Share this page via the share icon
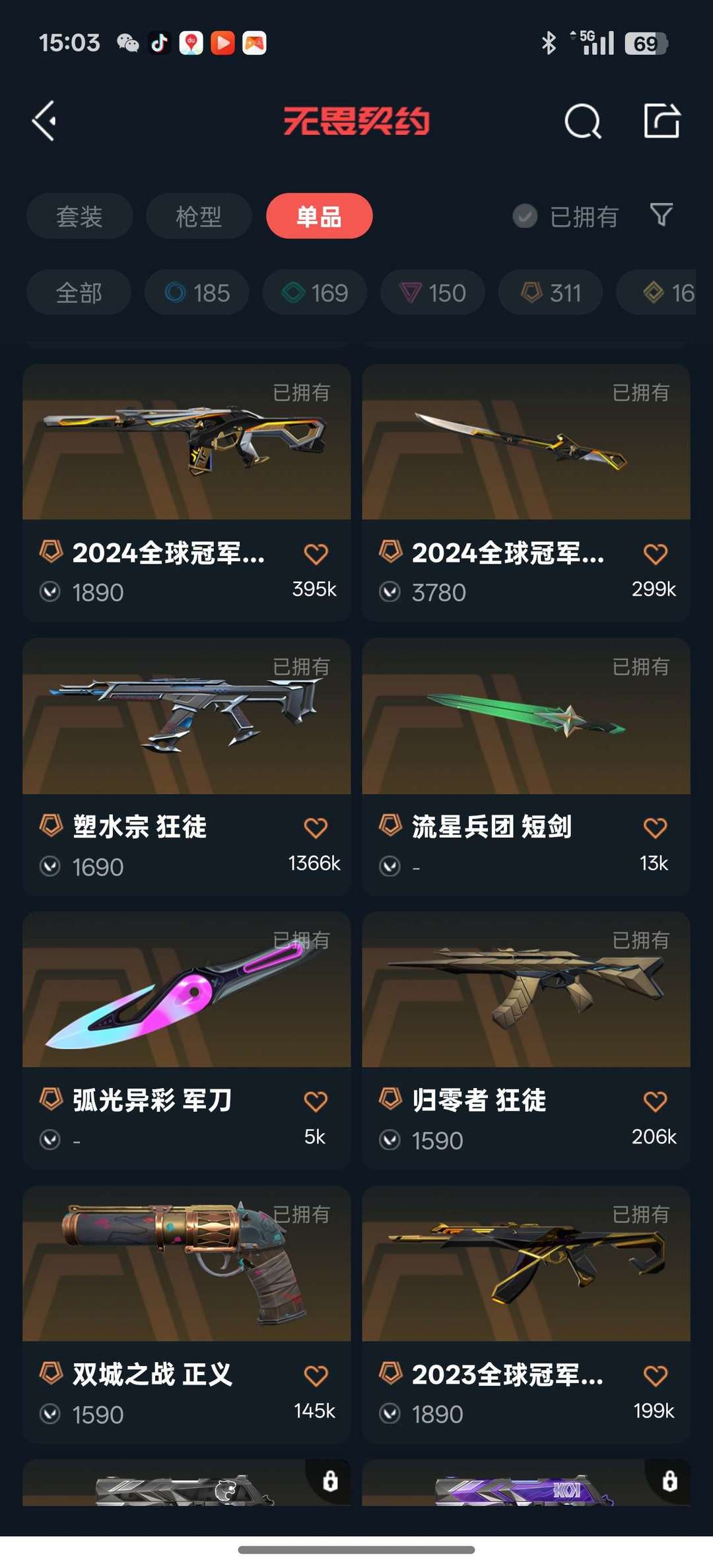The width and height of the screenshot is (713, 1568). click(x=662, y=121)
